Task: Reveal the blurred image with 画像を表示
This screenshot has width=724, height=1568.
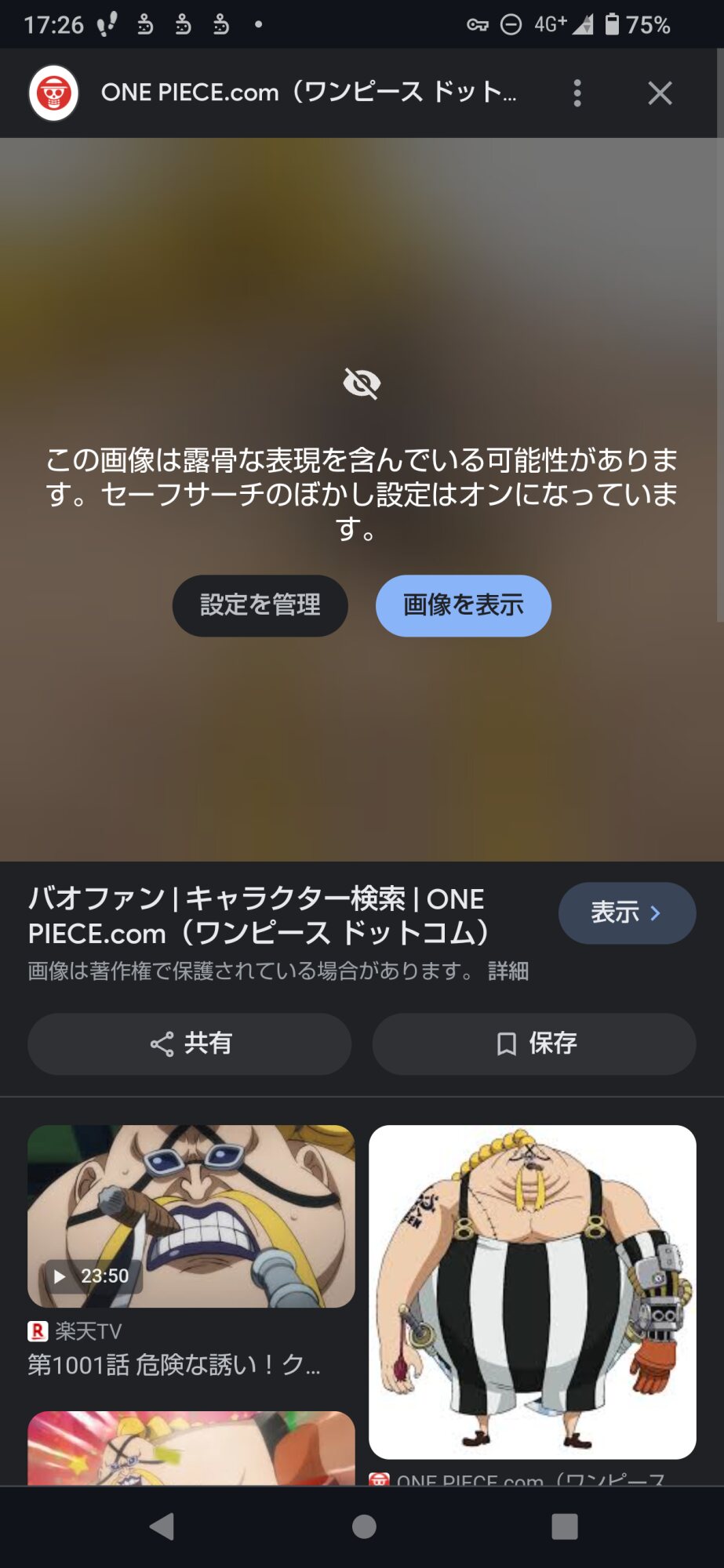Action: [x=464, y=605]
